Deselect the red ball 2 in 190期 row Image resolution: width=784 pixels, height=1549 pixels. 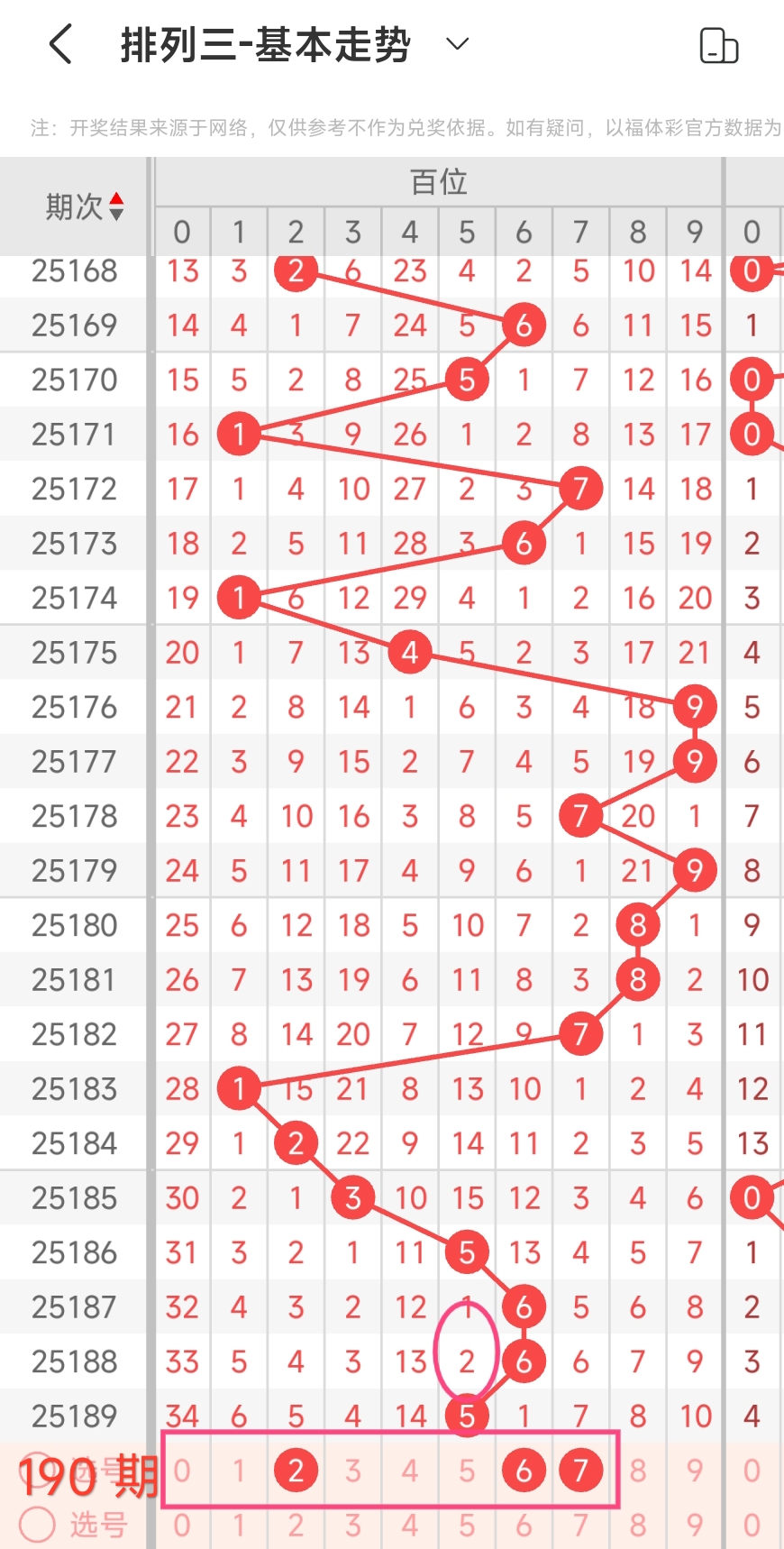point(296,1471)
